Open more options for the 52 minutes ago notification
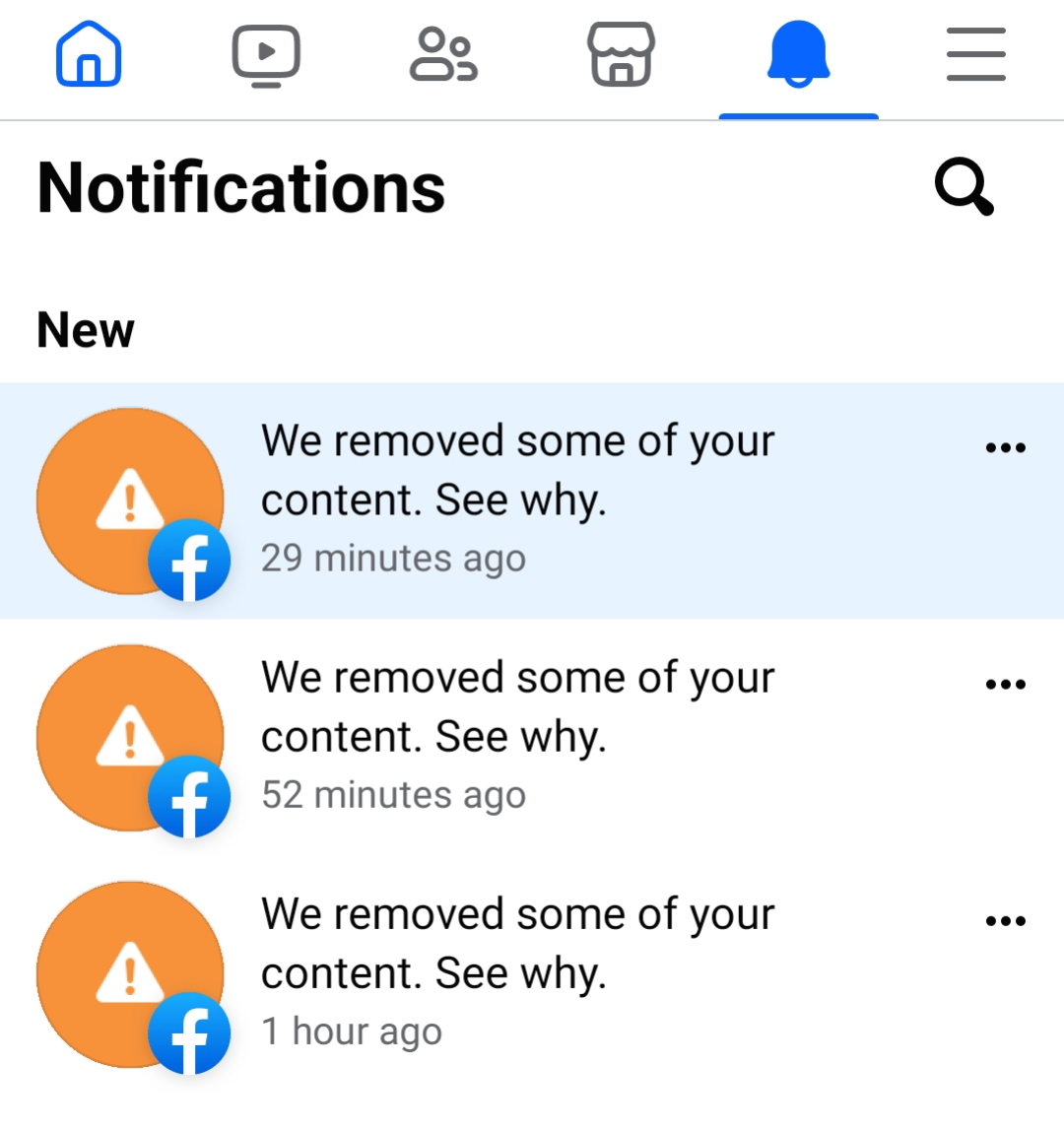The height and width of the screenshot is (1131, 1064). [1005, 685]
